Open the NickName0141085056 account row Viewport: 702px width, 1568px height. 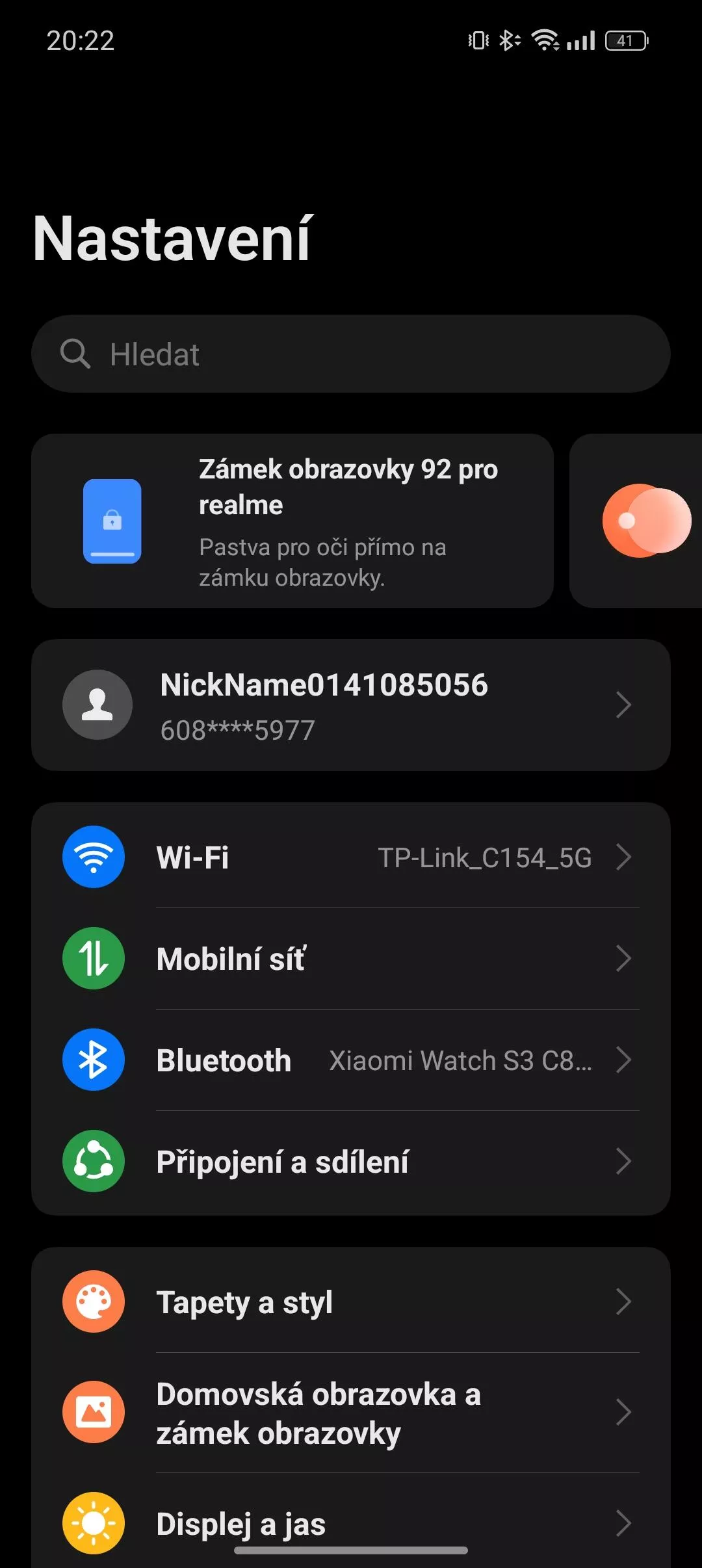coord(351,705)
